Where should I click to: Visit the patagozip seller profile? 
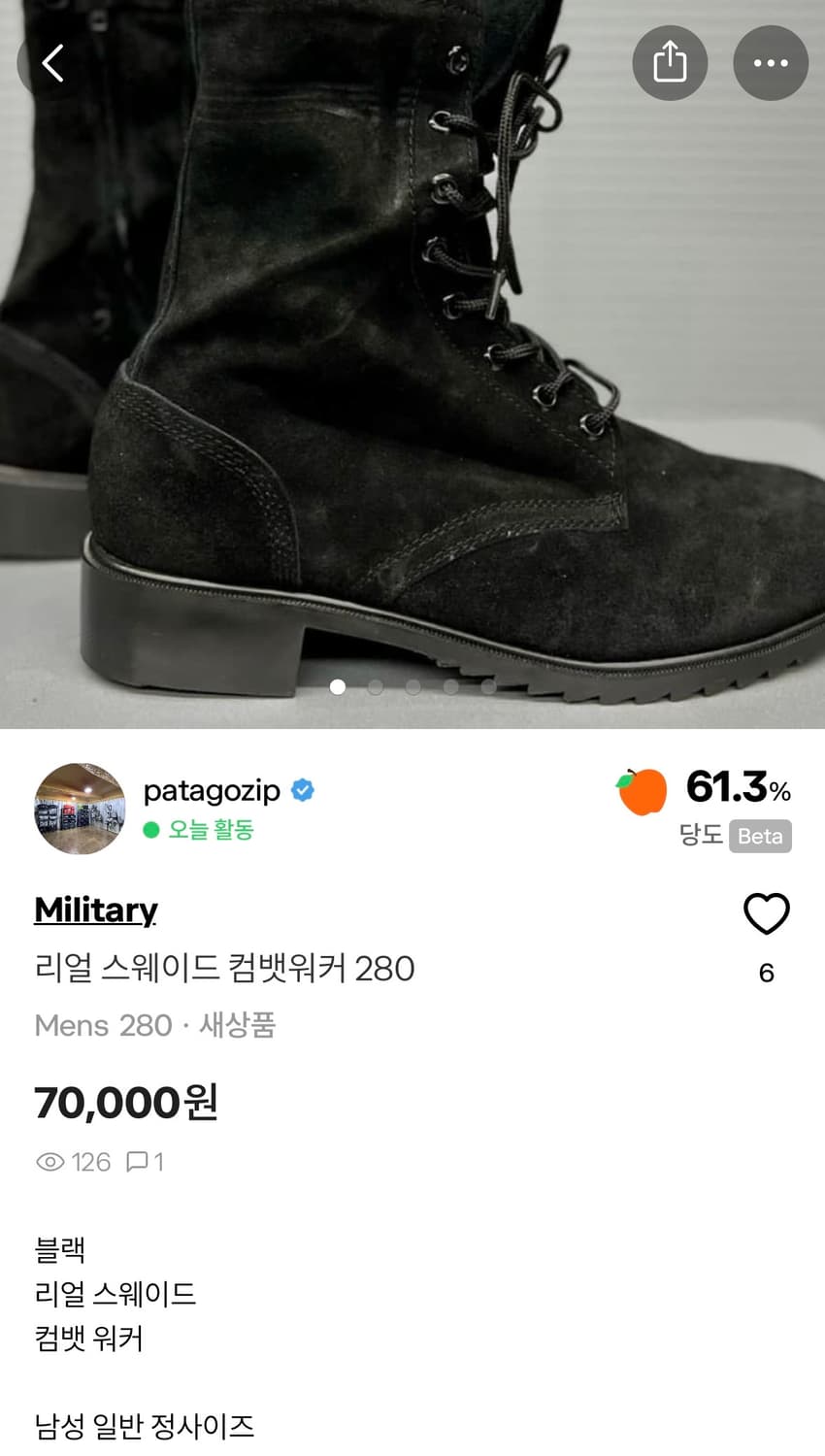[x=213, y=791]
